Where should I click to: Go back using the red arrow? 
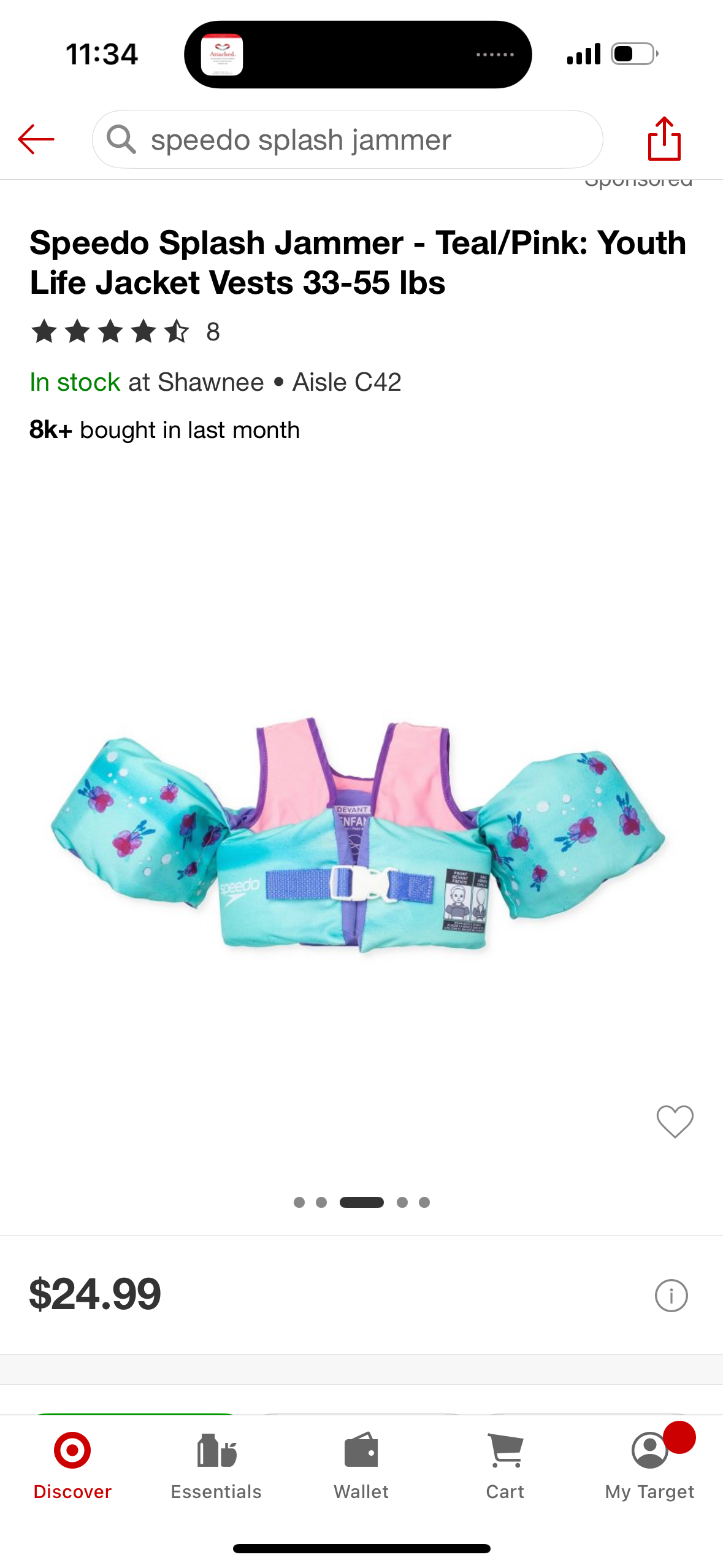tap(36, 140)
